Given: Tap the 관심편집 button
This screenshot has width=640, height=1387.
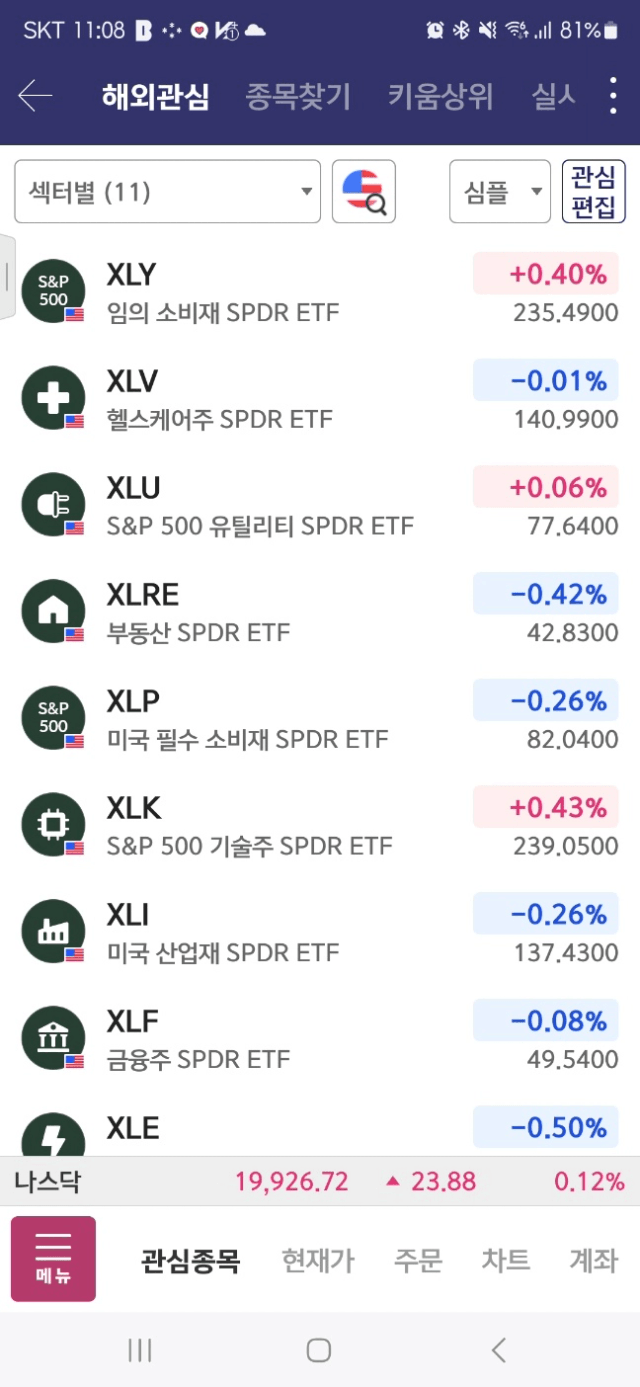Looking at the screenshot, I should click(594, 192).
